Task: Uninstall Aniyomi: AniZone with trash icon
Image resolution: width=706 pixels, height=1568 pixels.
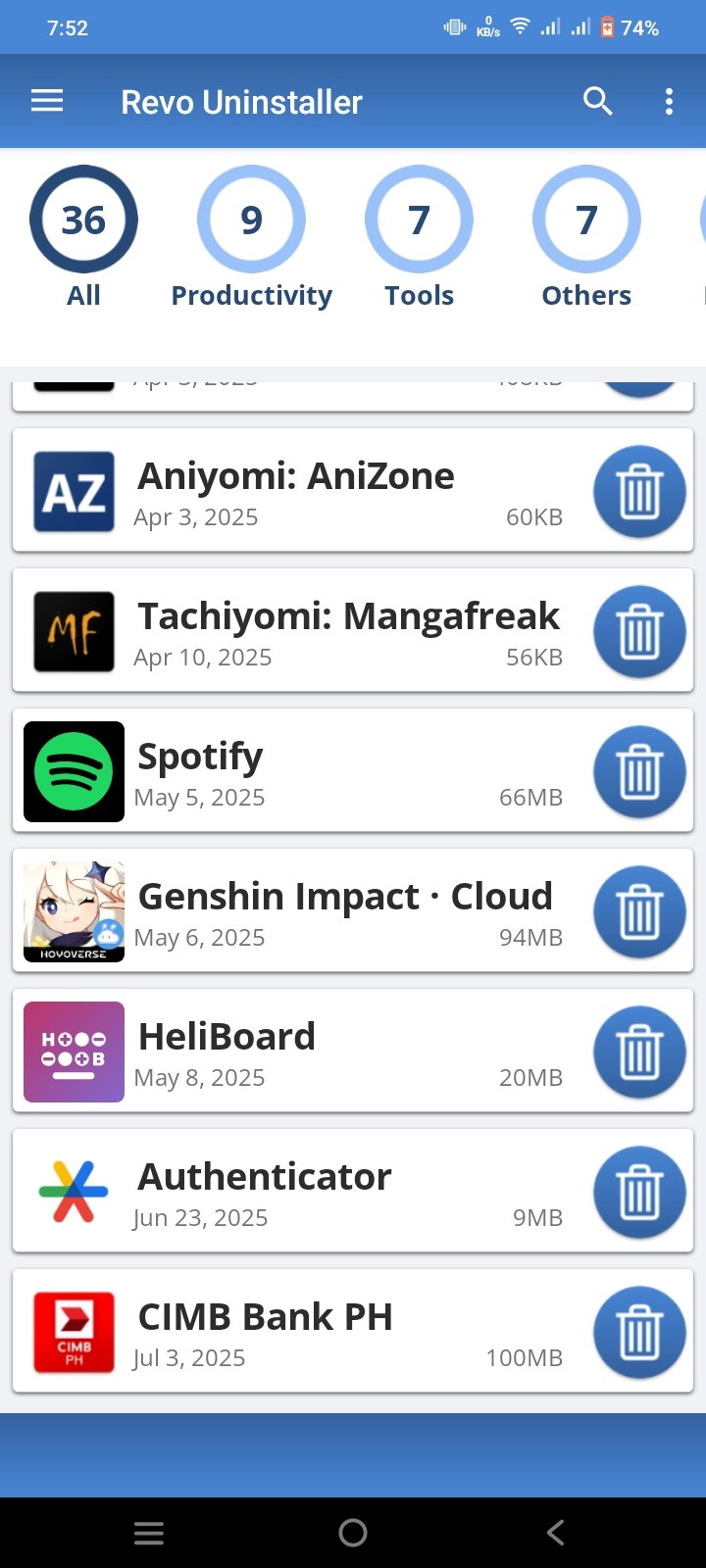Action: point(639,492)
